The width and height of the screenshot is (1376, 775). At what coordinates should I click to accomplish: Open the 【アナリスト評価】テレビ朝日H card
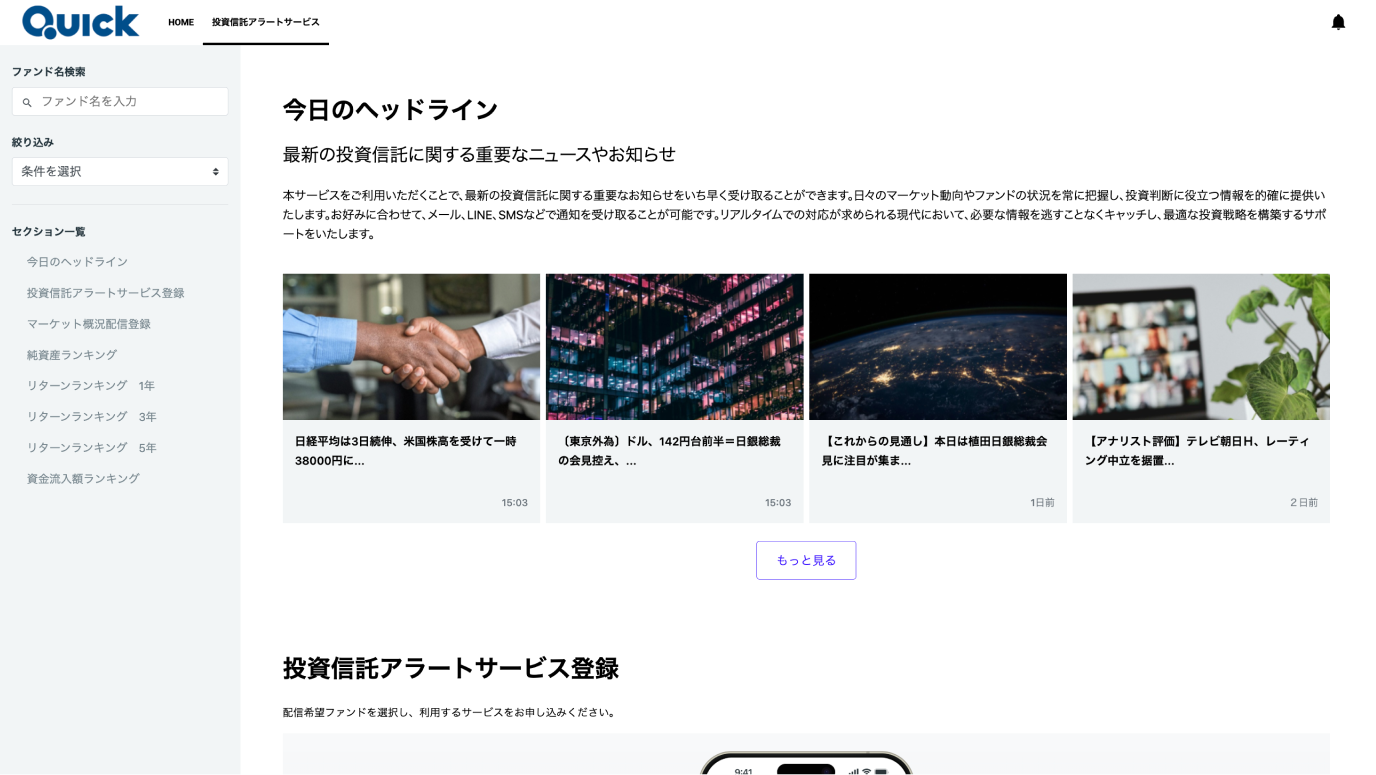pos(1200,398)
